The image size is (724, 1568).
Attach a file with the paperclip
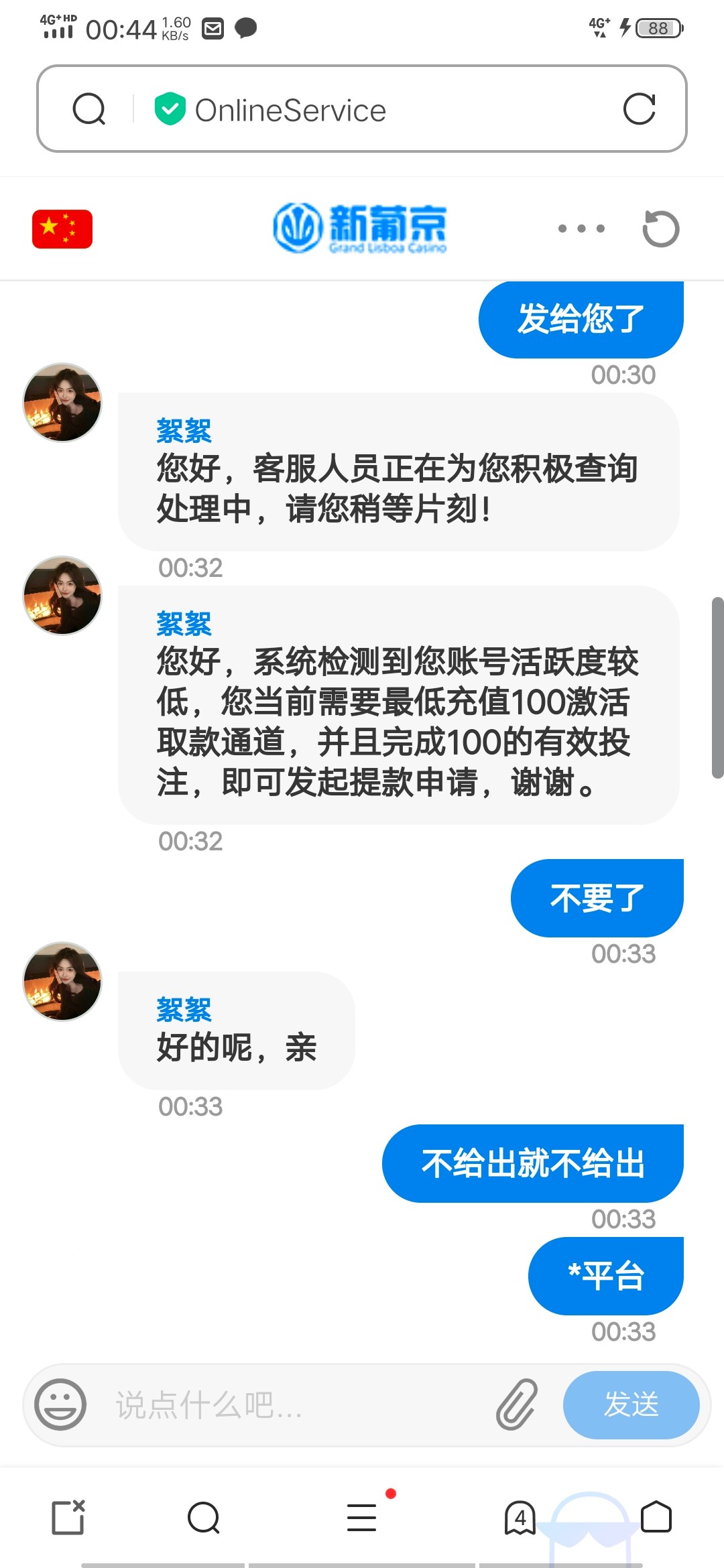point(516,1404)
